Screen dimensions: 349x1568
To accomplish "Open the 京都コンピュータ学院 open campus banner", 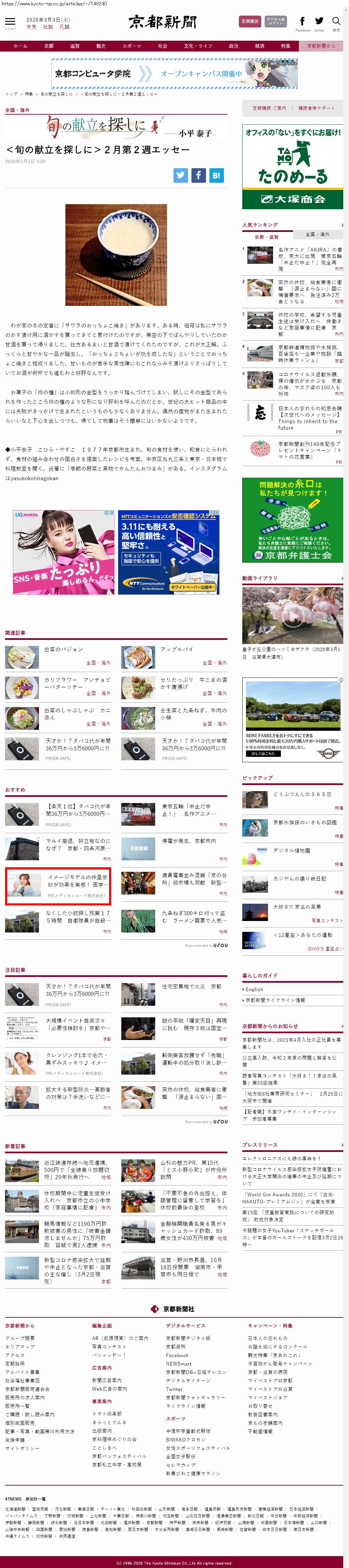I will [174, 74].
